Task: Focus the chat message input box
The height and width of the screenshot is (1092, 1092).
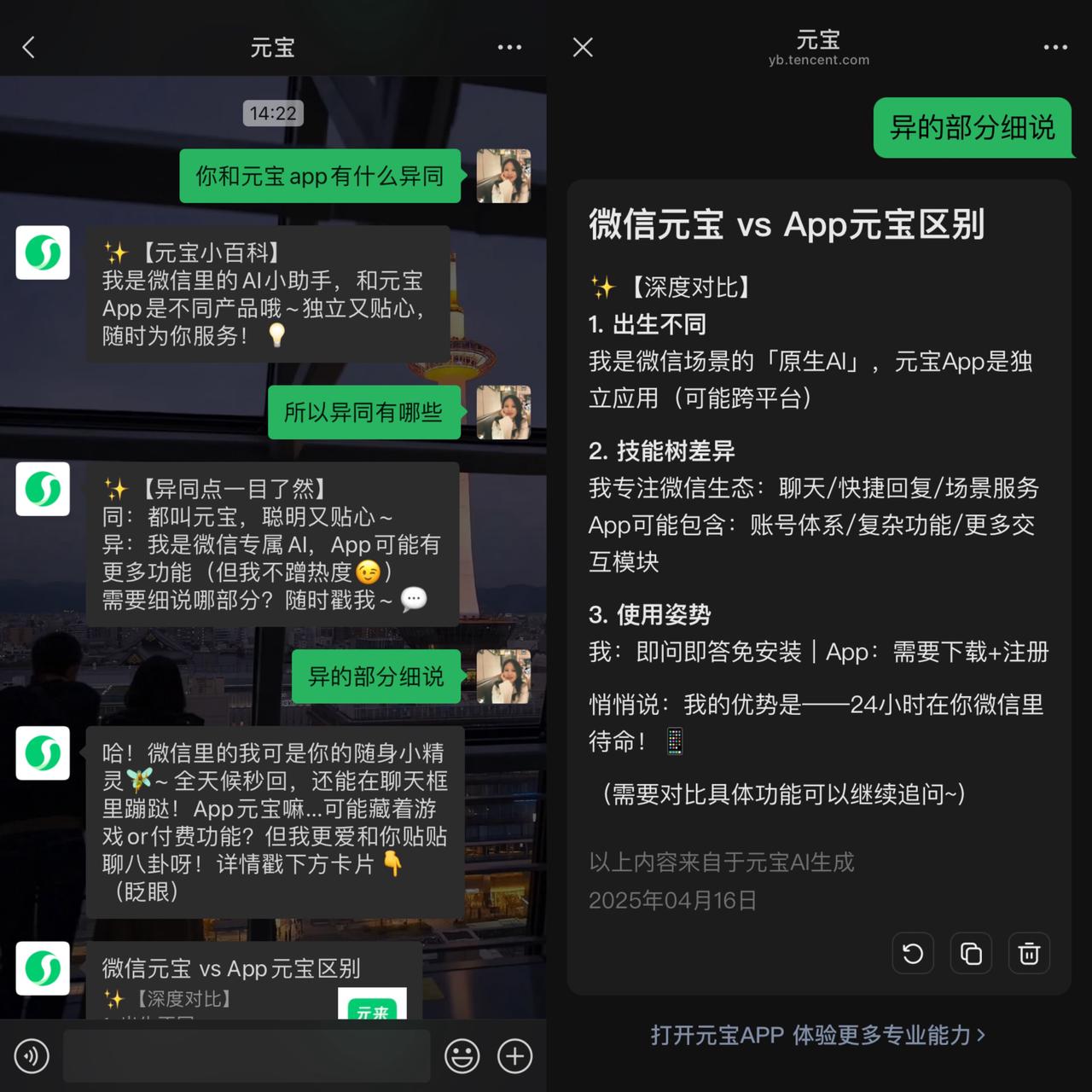Action: coord(246,1056)
